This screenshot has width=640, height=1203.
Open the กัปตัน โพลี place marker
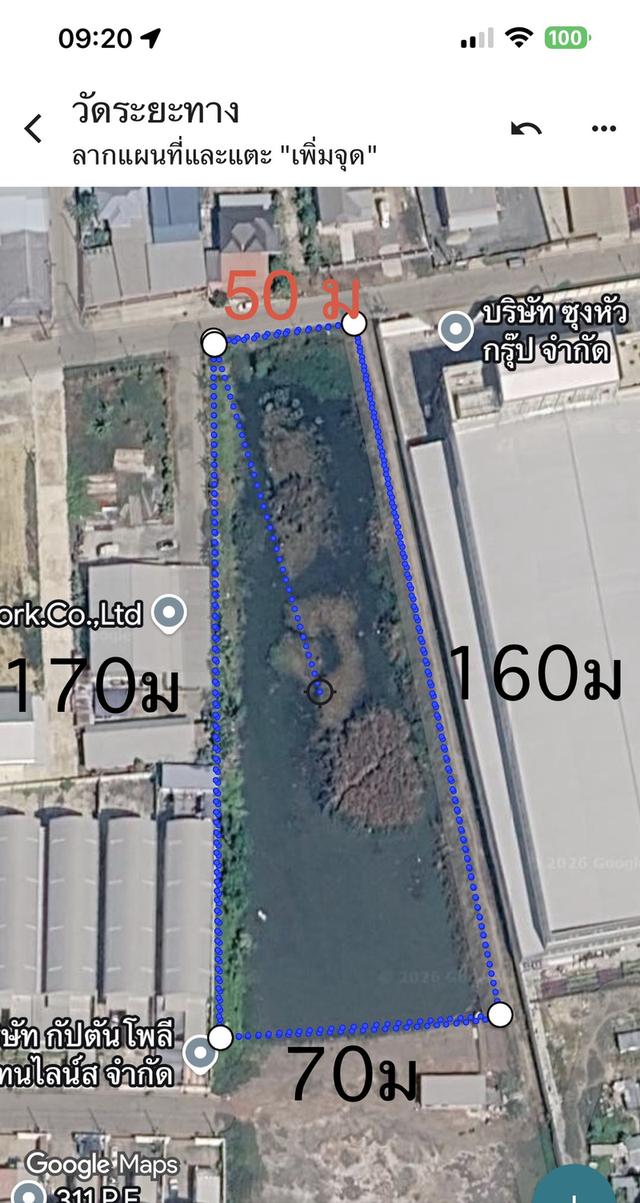point(201,1053)
